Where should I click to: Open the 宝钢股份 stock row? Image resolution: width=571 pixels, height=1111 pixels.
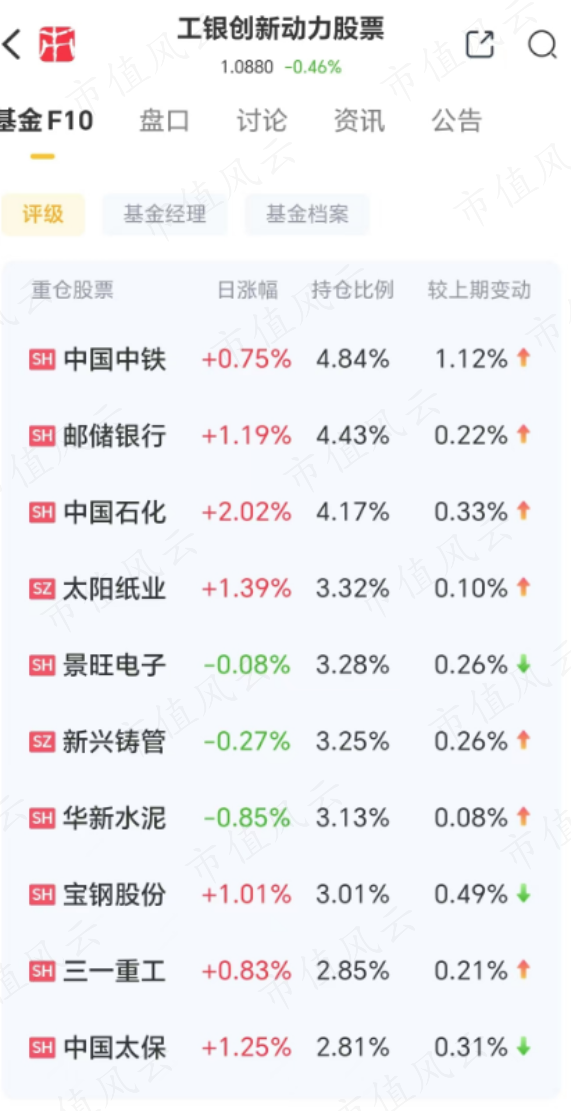click(x=281, y=894)
